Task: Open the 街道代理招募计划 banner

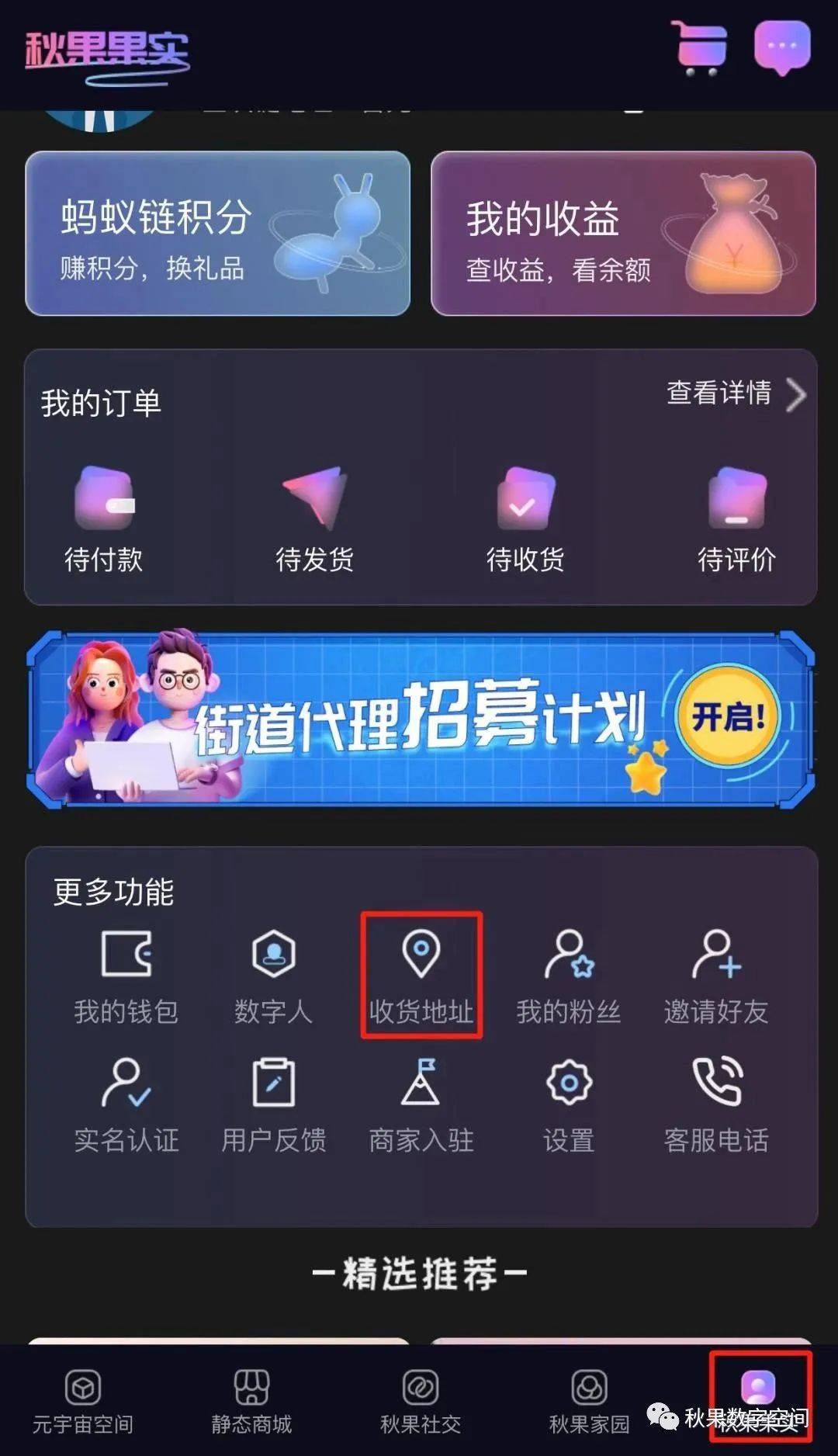Action: pyautogui.click(x=420, y=719)
